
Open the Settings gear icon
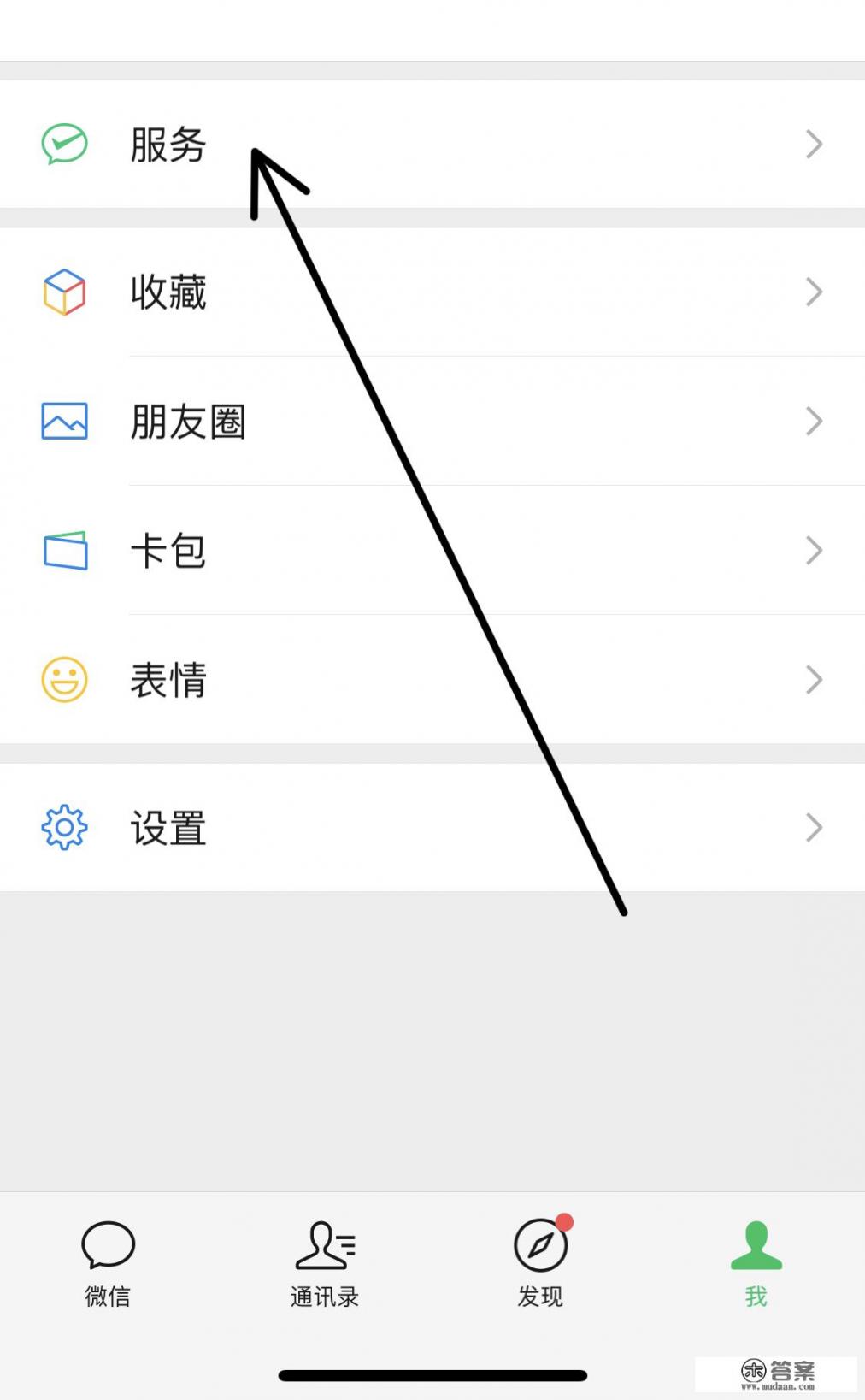(x=62, y=827)
